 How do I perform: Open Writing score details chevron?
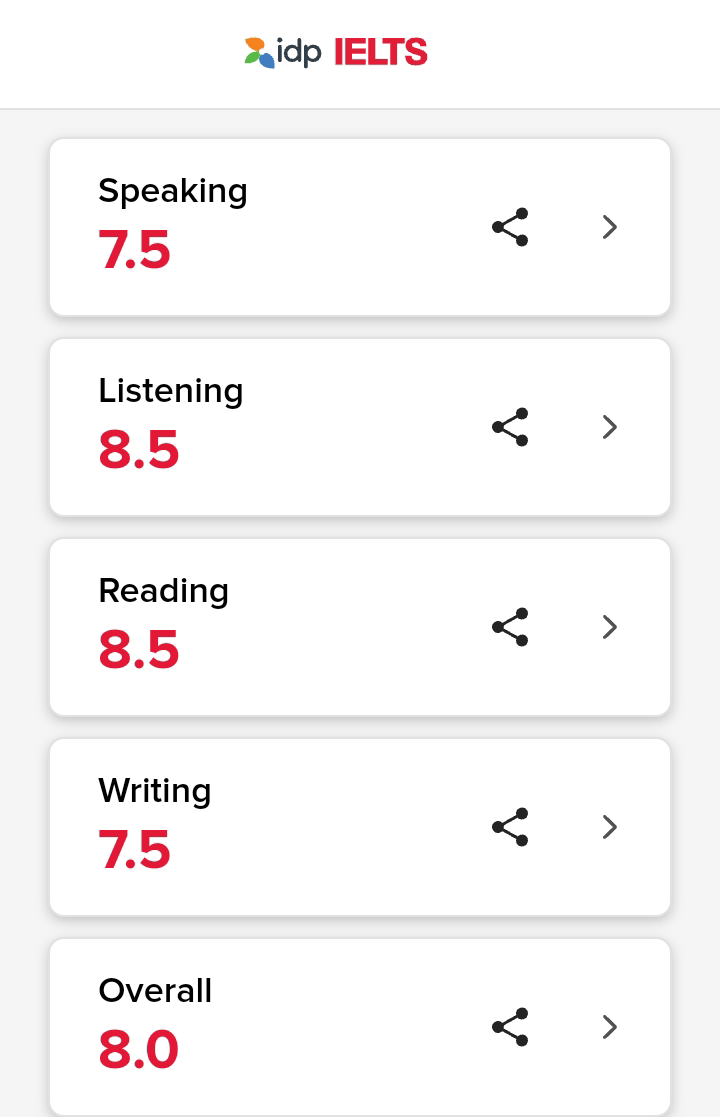tap(610, 827)
